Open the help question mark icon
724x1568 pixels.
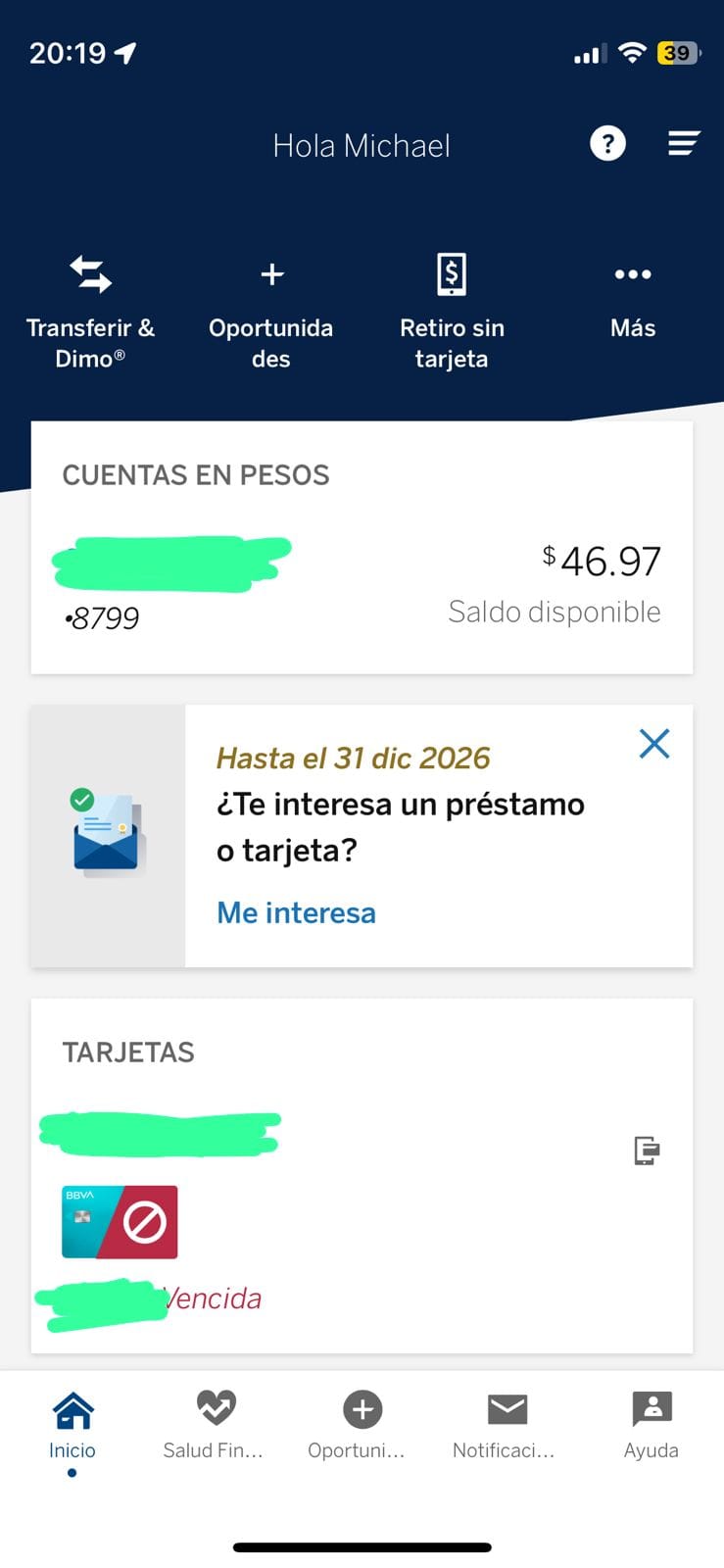coord(607,144)
